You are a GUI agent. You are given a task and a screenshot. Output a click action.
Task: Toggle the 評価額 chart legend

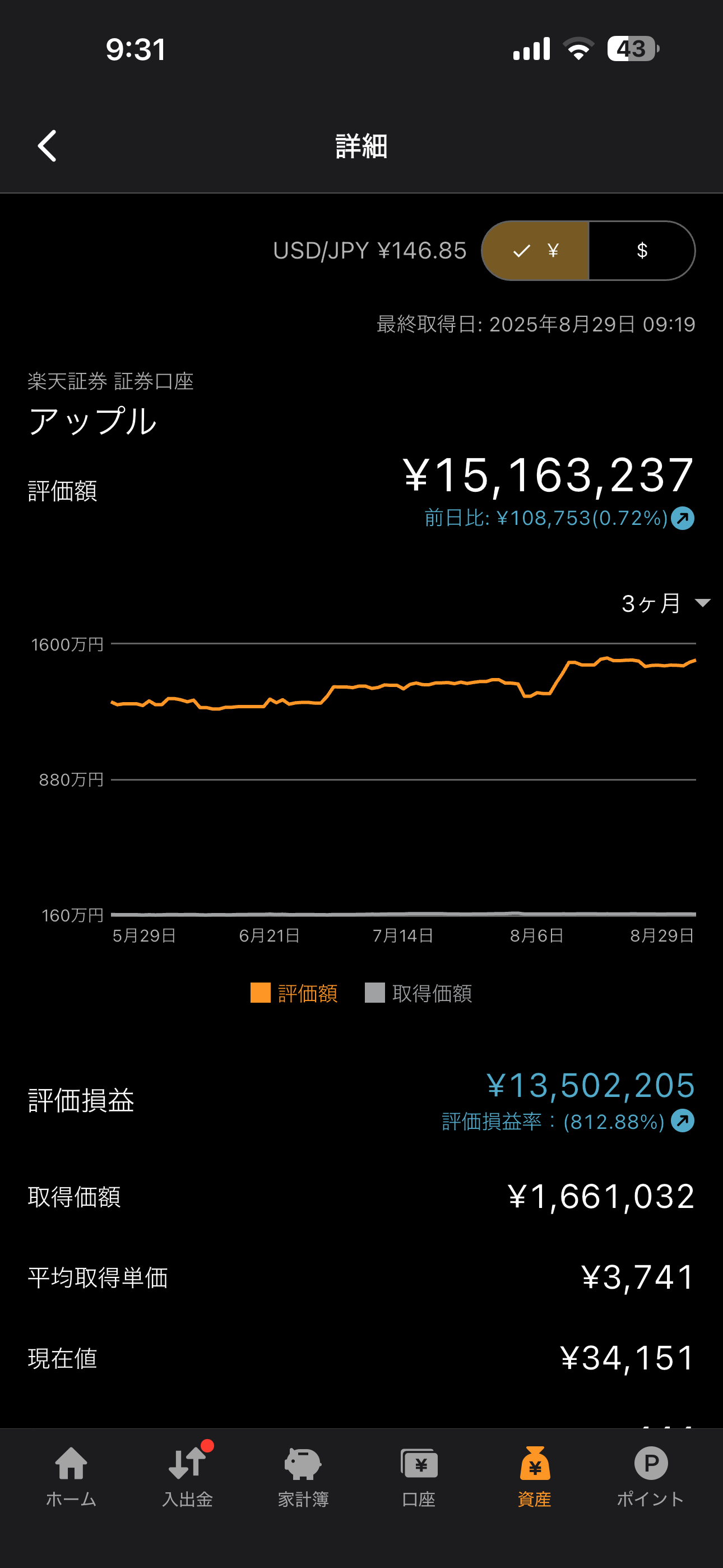294,993
